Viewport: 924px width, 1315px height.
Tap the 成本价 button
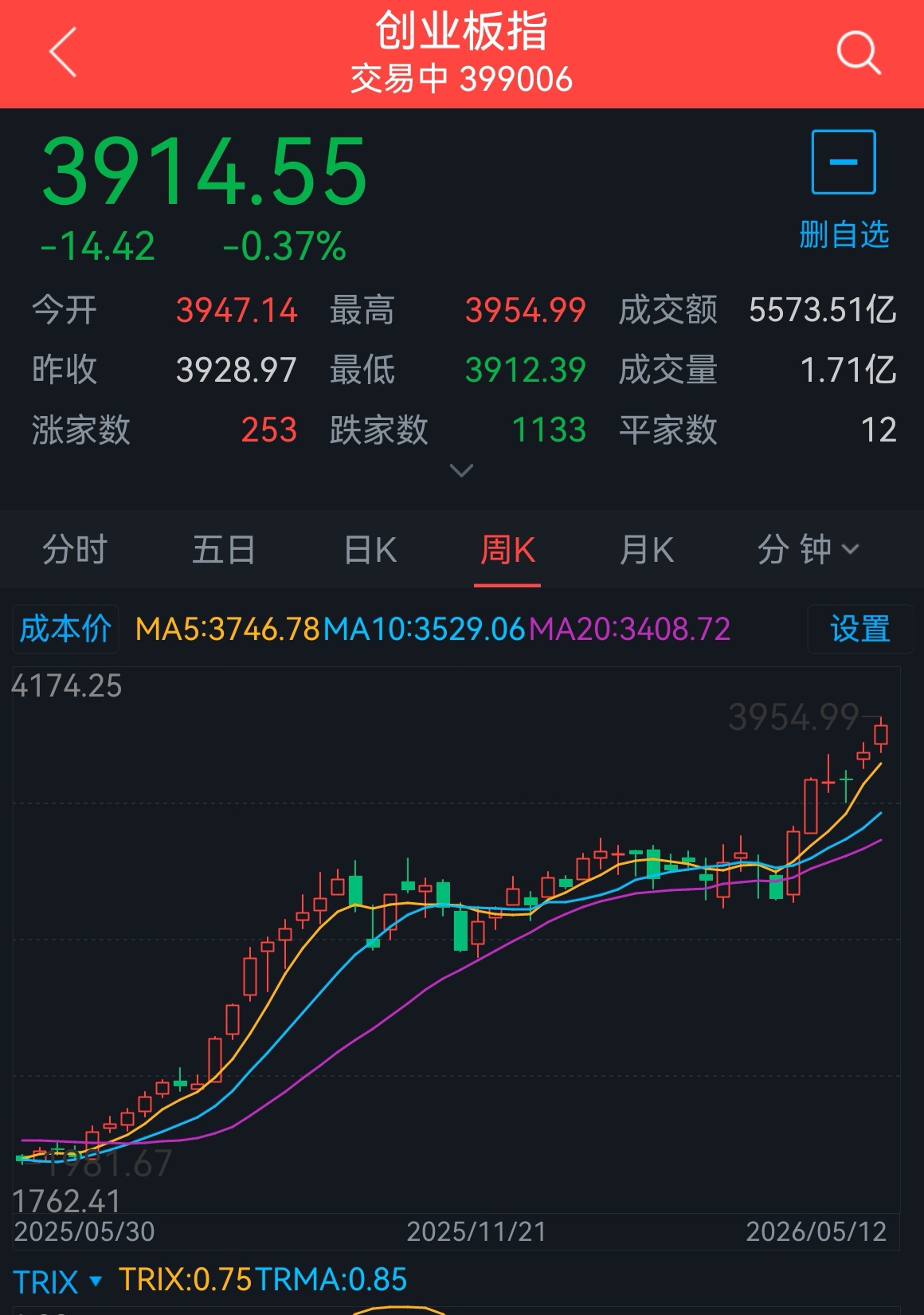click(65, 629)
